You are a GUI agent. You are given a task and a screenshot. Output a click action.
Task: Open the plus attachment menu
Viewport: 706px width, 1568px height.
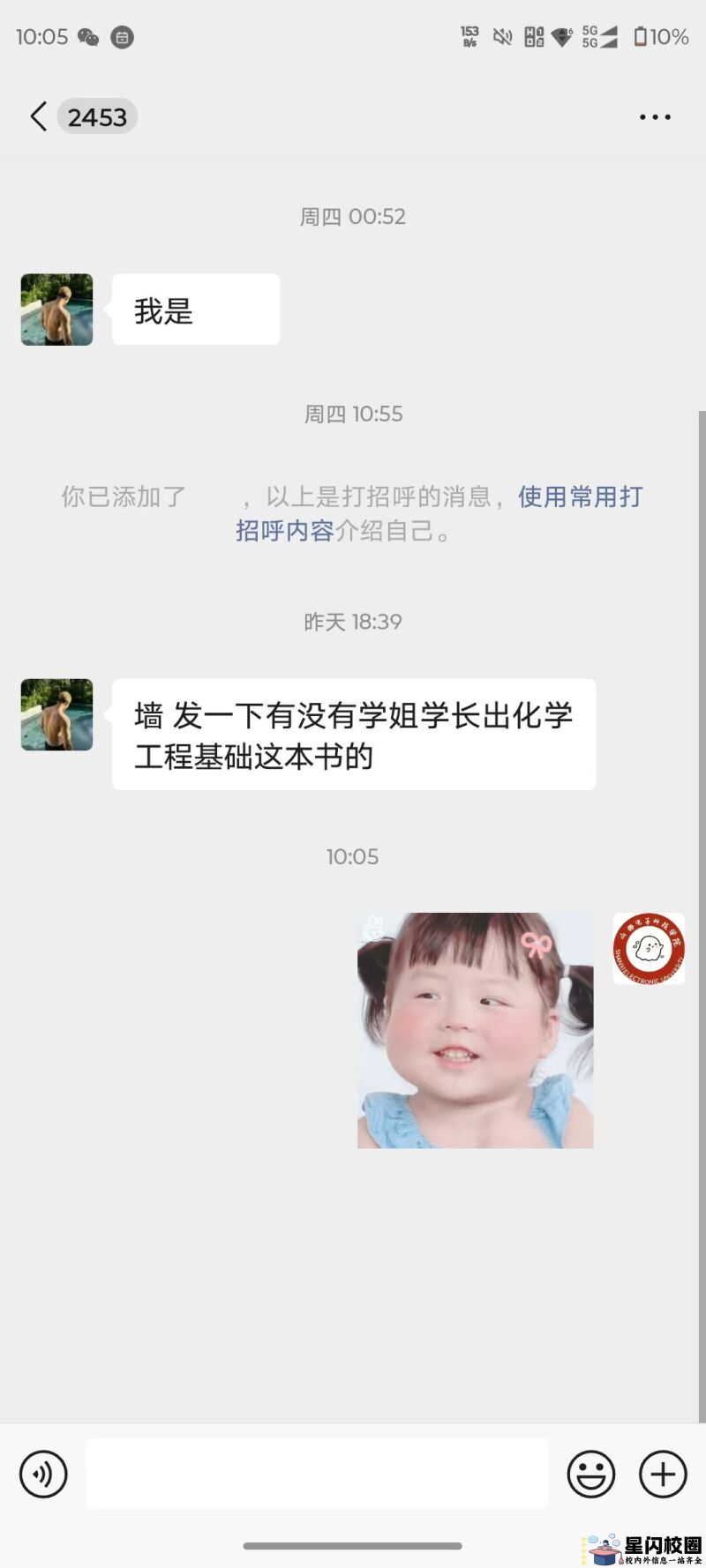(663, 1474)
